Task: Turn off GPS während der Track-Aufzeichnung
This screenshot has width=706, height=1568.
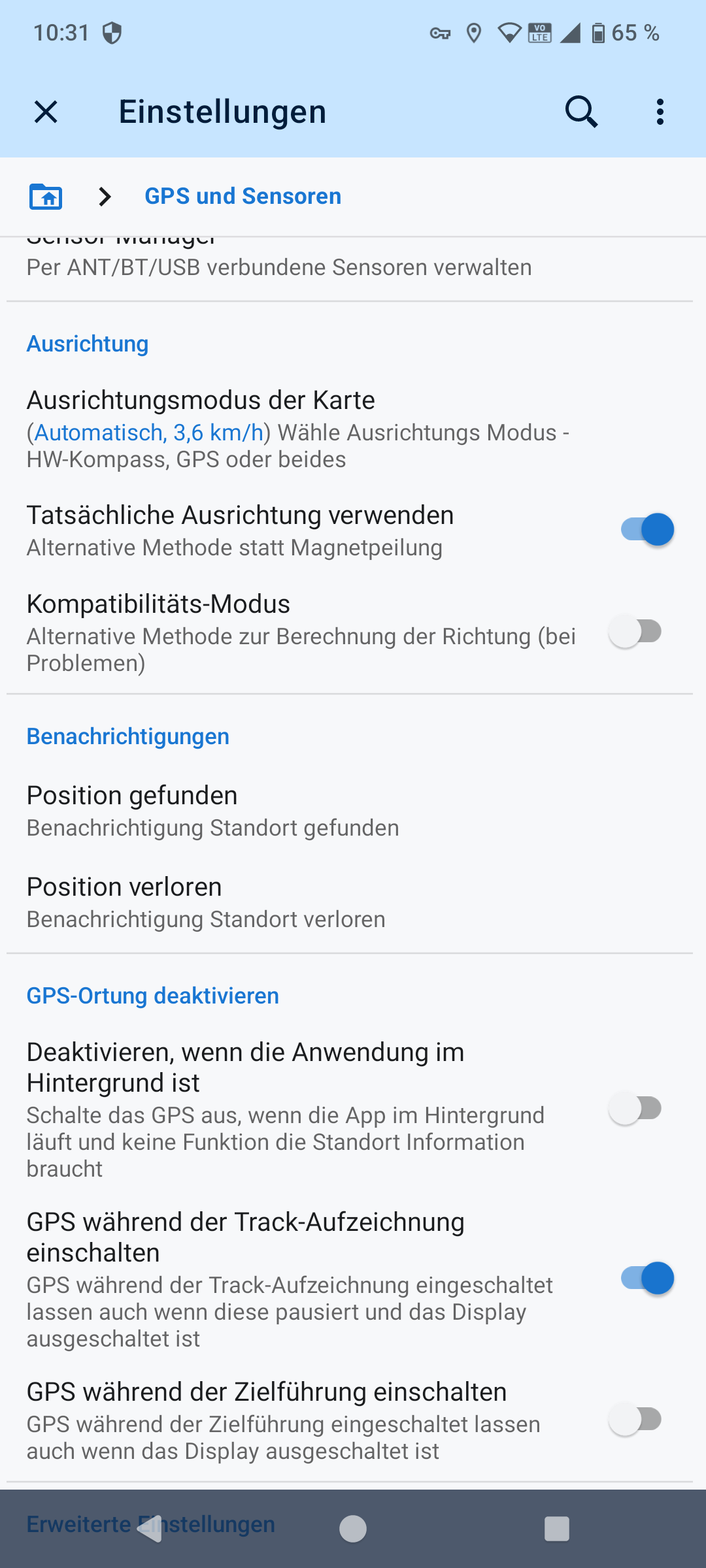Action: point(647,1279)
